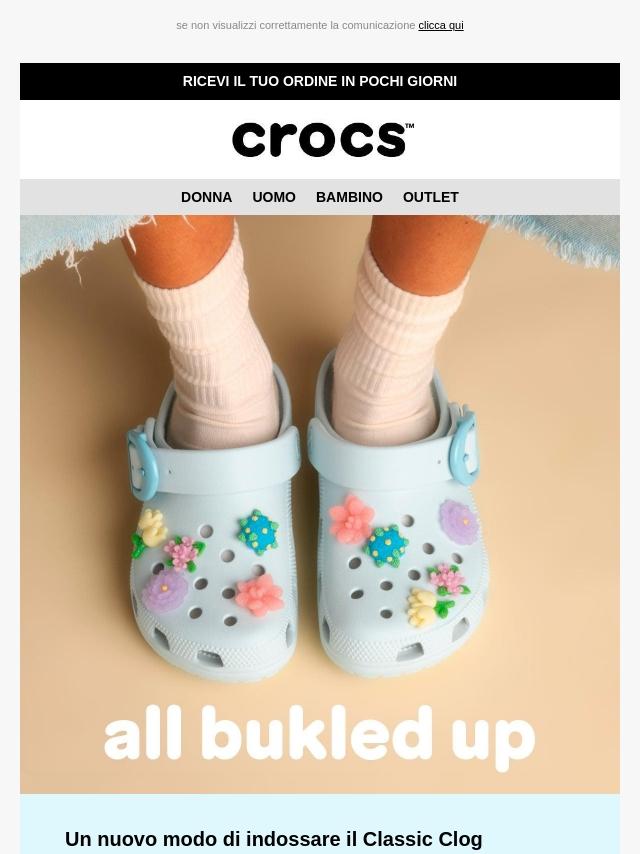Tap the 'clicca qui' link
The image size is (640, 854).
(x=440, y=25)
